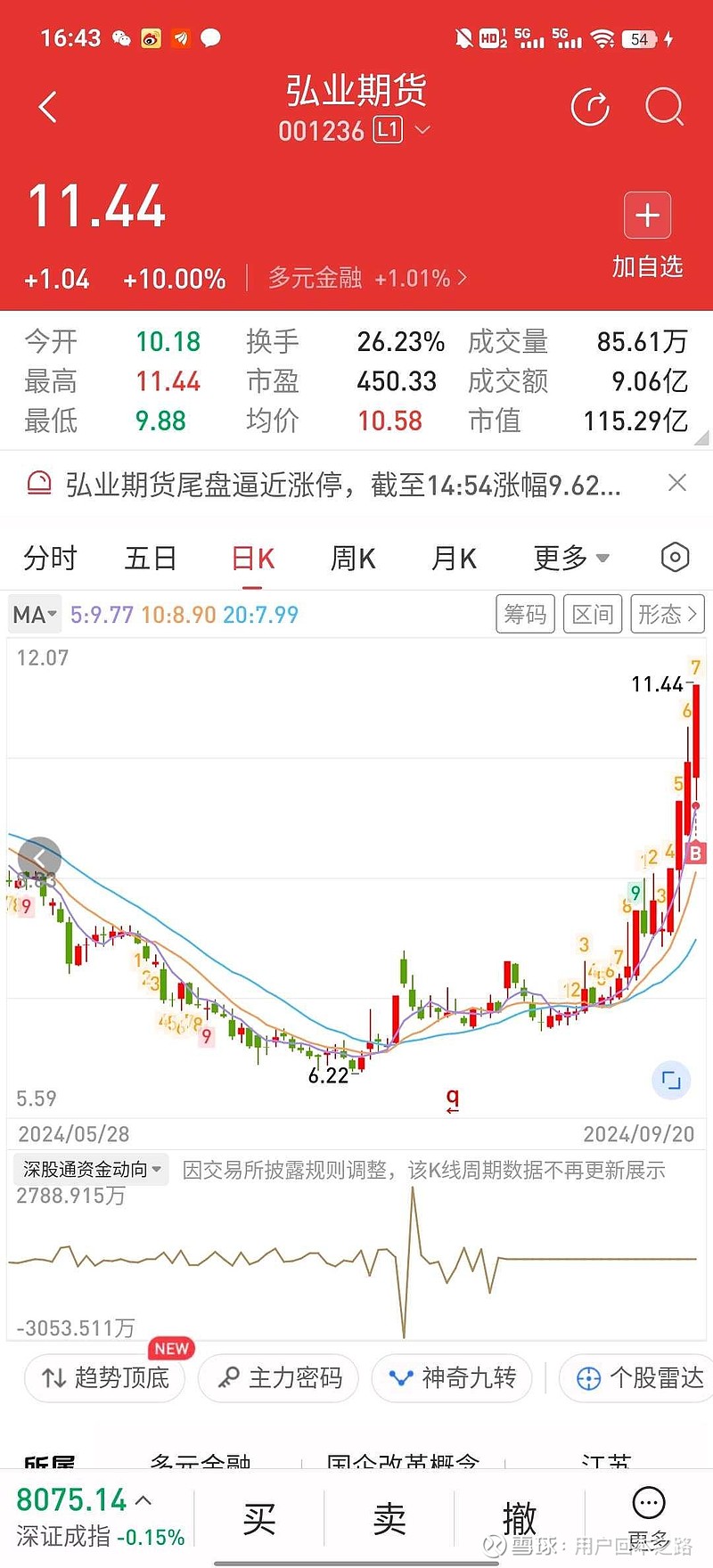Switch to the 分时 intraday tab

[50, 557]
